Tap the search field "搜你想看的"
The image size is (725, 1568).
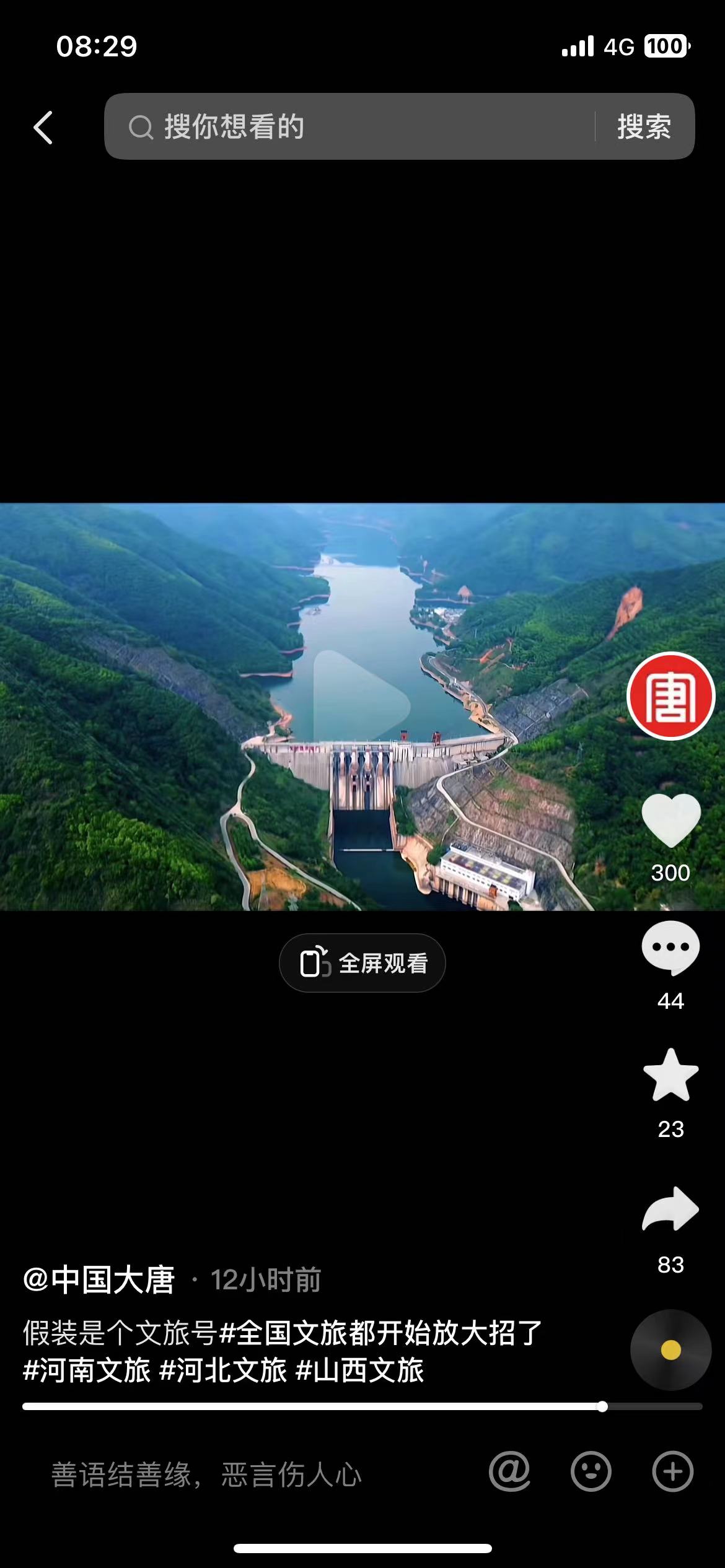[347, 127]
